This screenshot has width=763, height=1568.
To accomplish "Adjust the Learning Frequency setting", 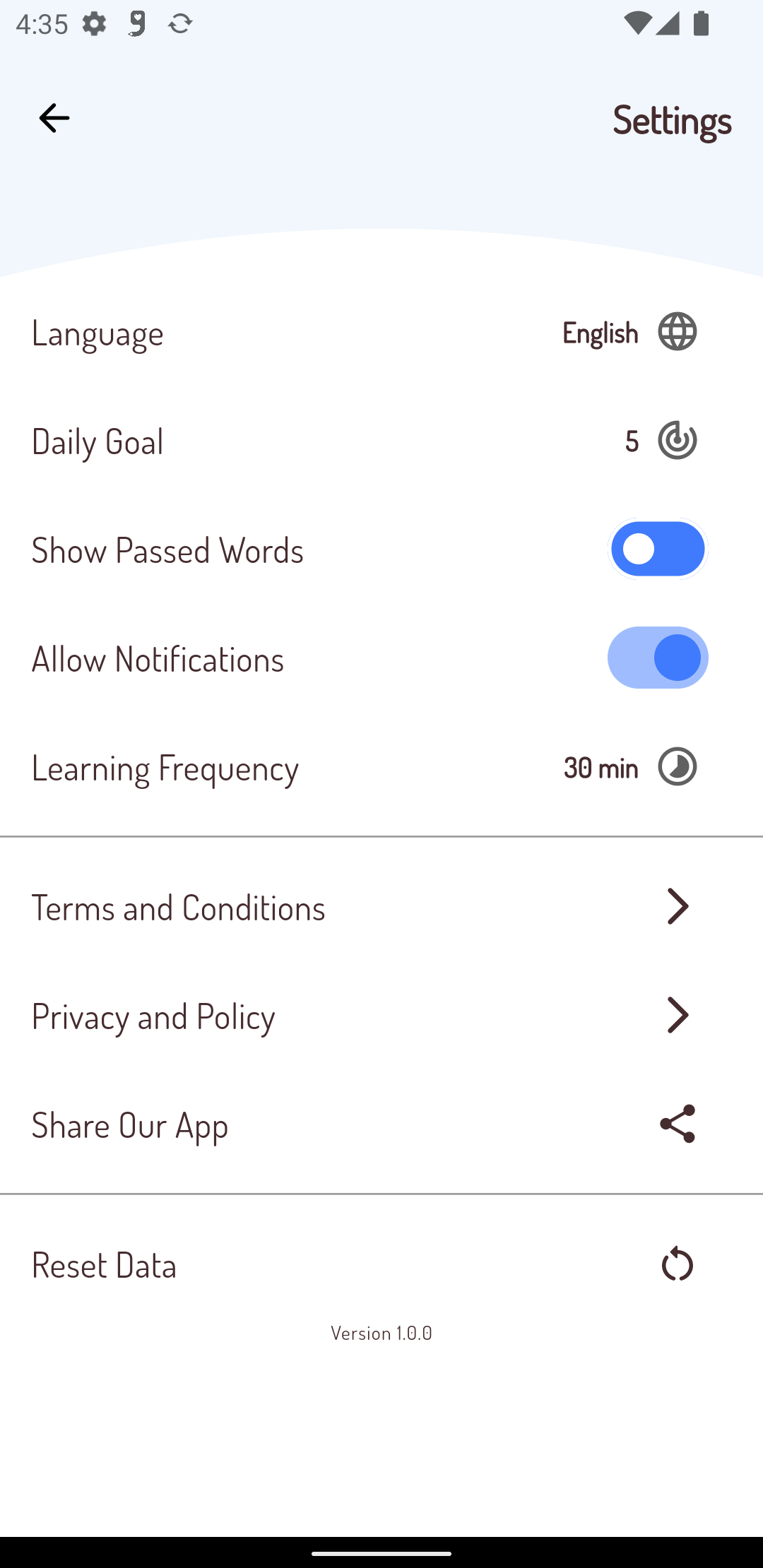I will tap(381, 767).
